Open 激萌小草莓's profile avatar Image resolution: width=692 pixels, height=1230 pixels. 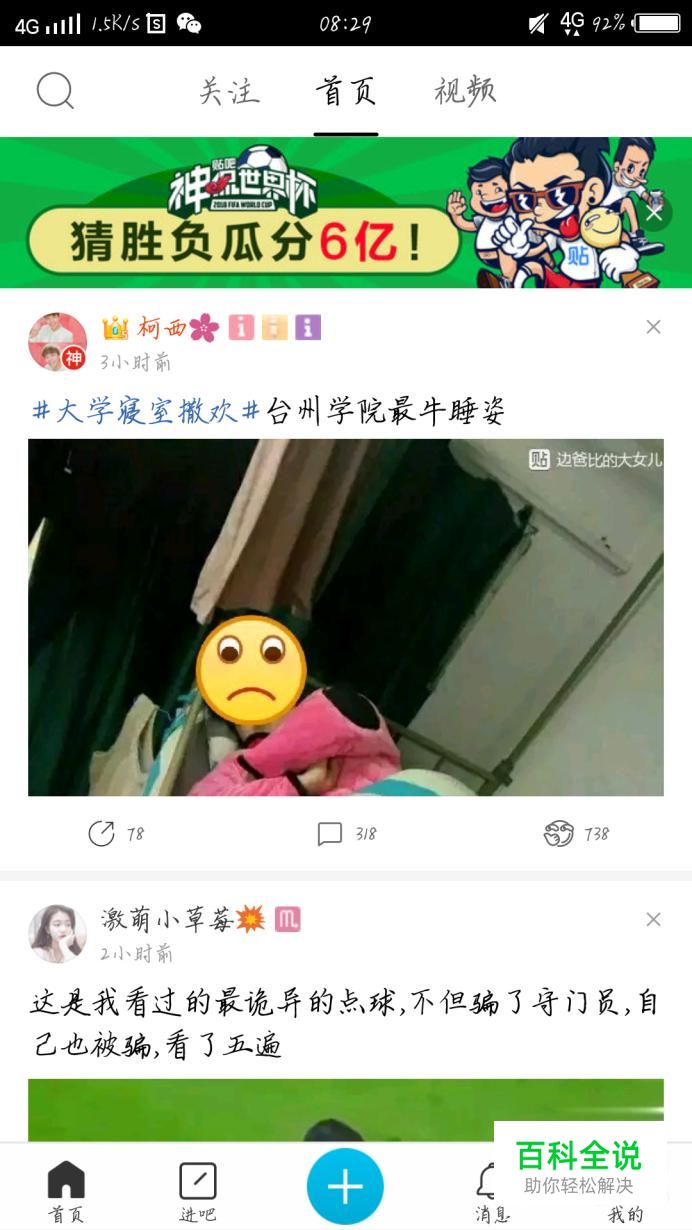(57, 934)
